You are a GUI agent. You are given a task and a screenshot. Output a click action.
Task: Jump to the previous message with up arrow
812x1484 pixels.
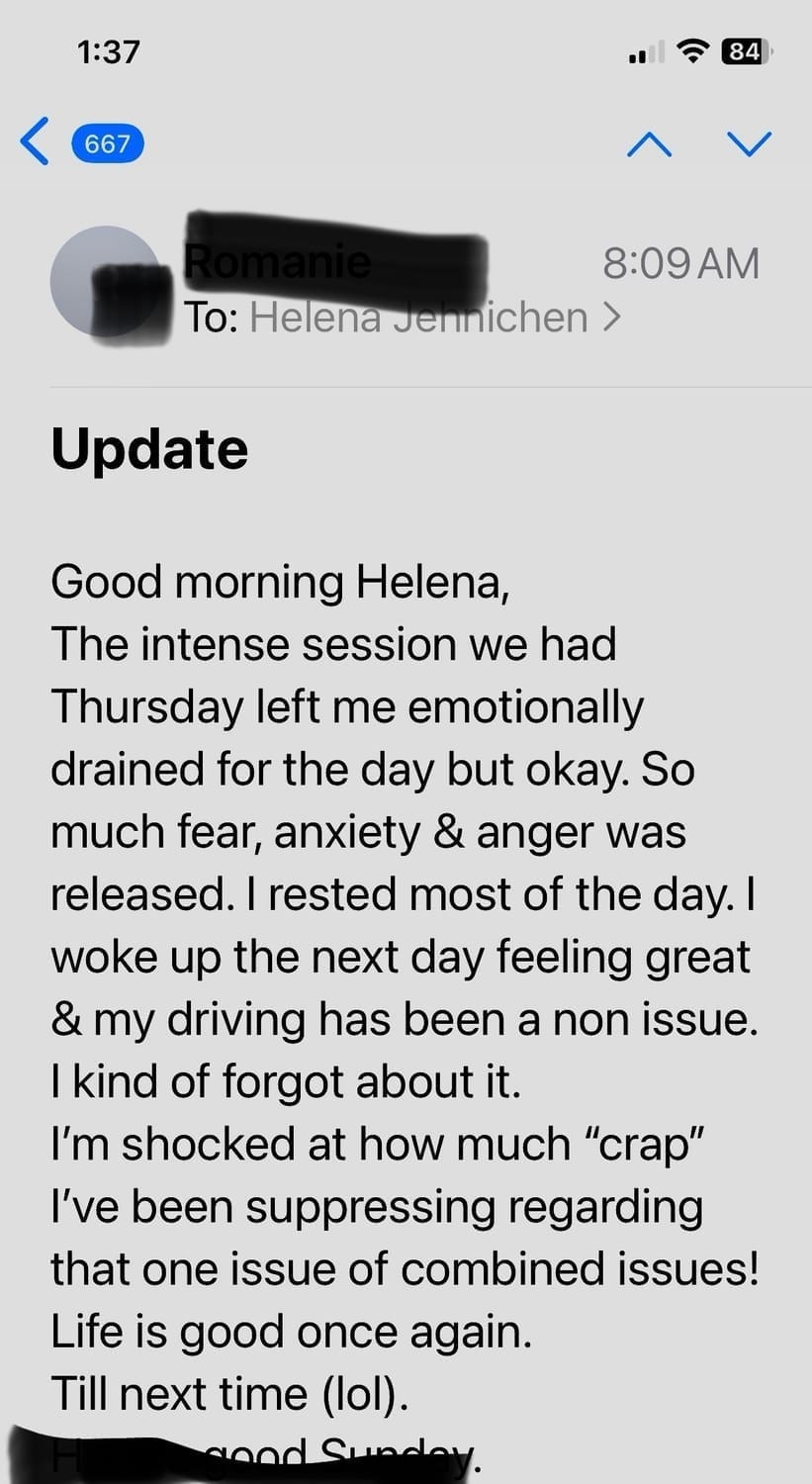click(649, 144)
